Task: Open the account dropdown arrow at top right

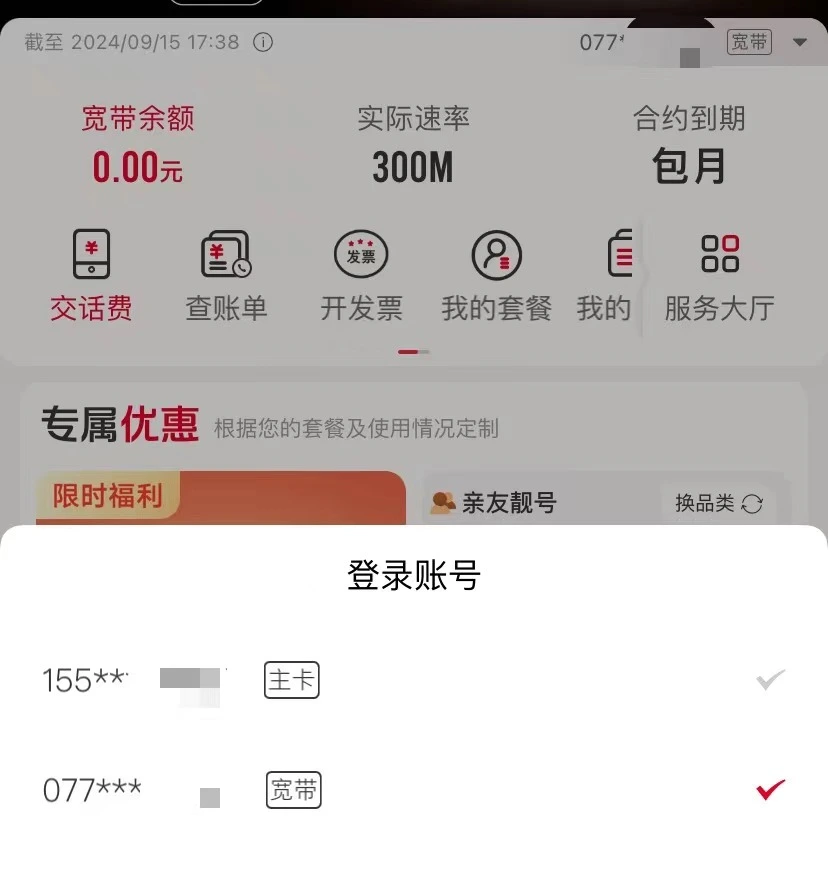Action: (801, 43)
